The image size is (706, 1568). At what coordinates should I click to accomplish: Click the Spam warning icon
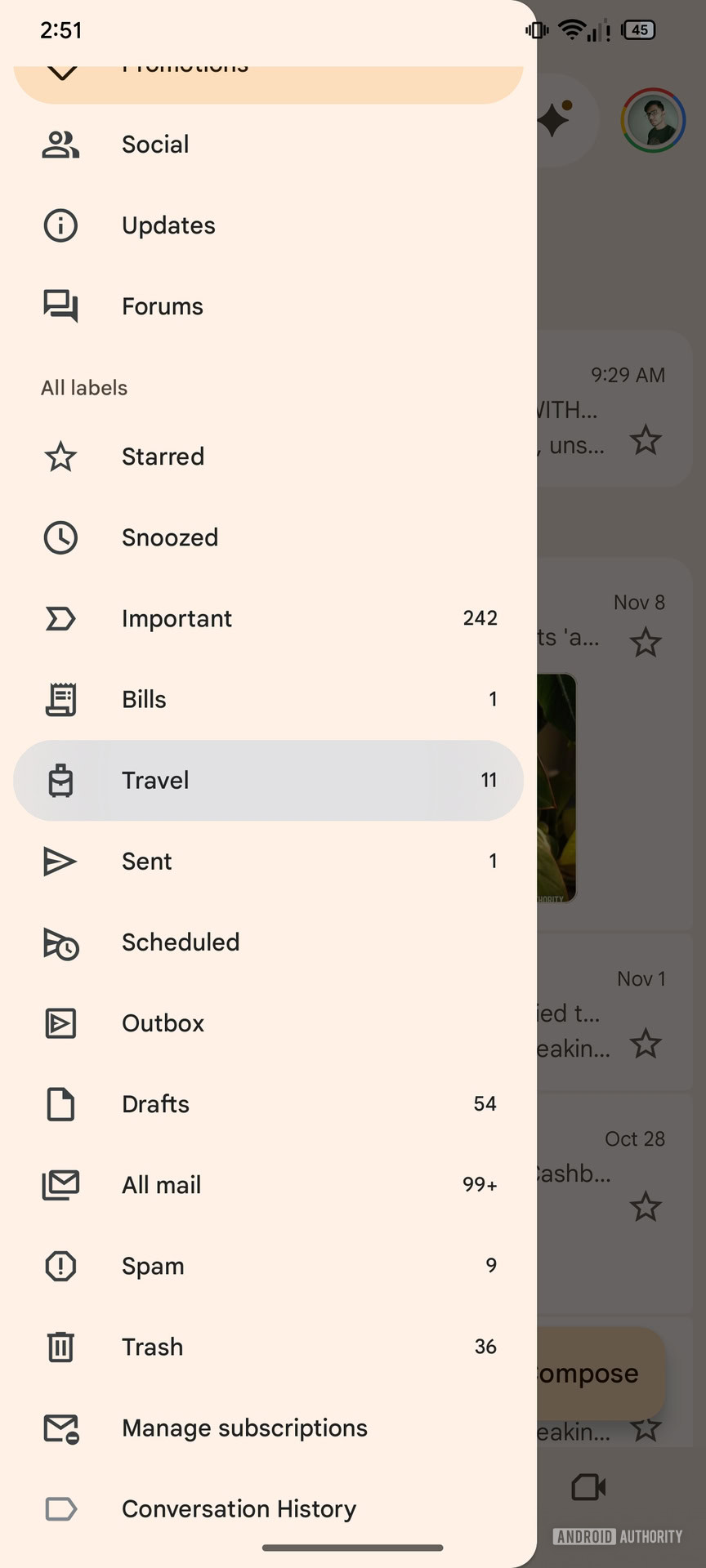[x=60, y=1266]
